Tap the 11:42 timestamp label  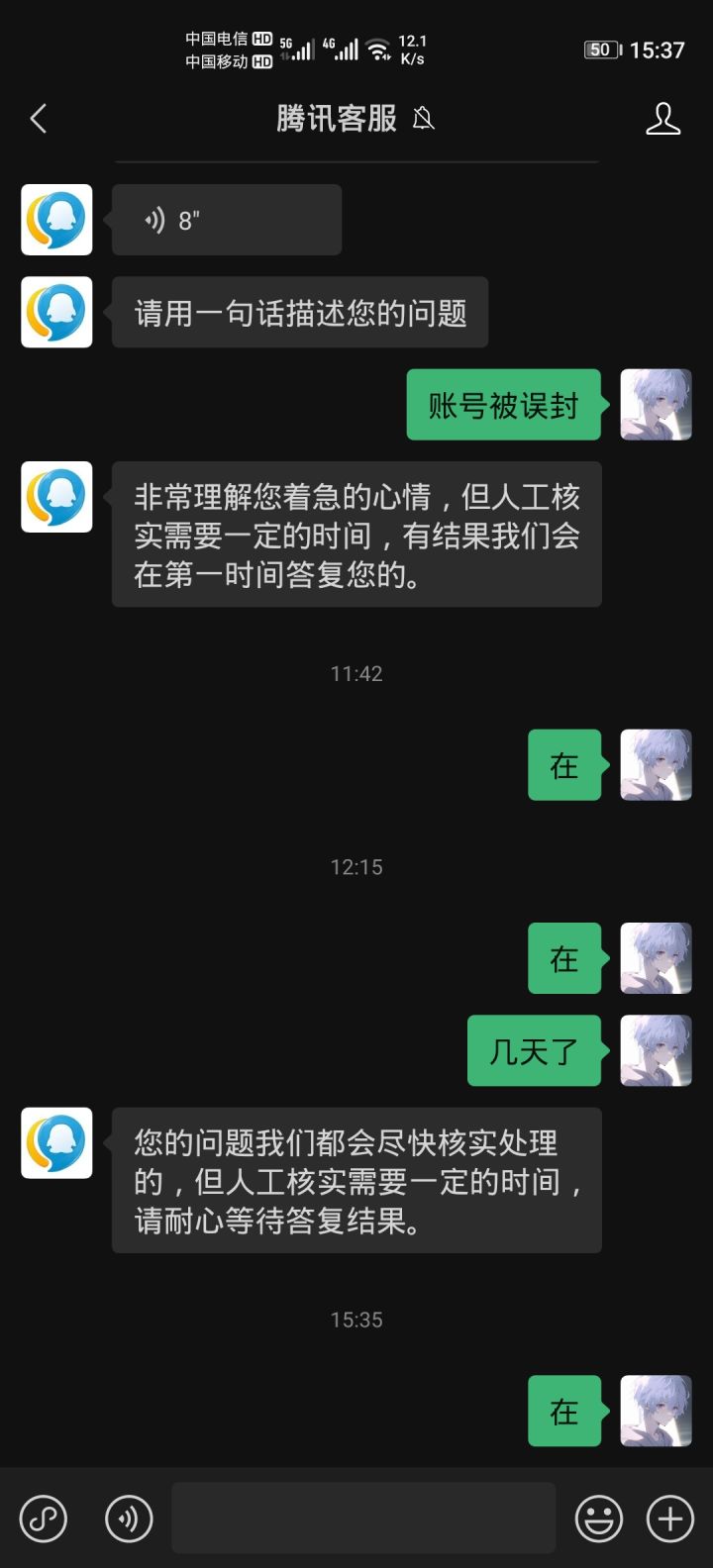(x=356, y=674)
